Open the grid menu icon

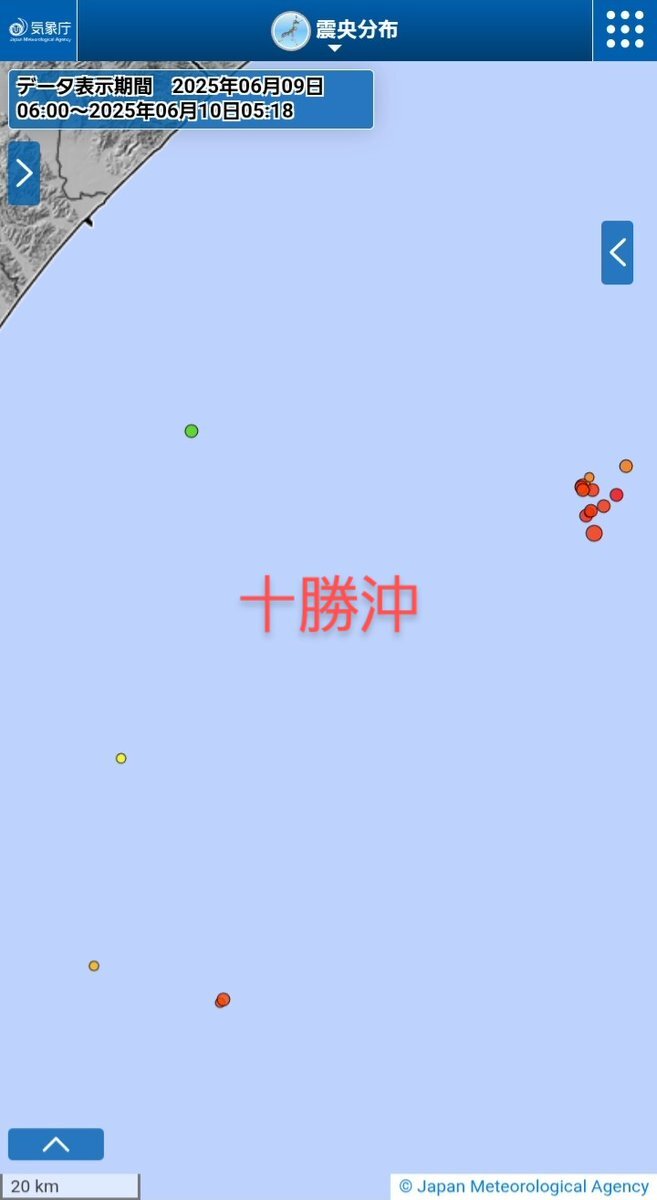pos(625,30)
